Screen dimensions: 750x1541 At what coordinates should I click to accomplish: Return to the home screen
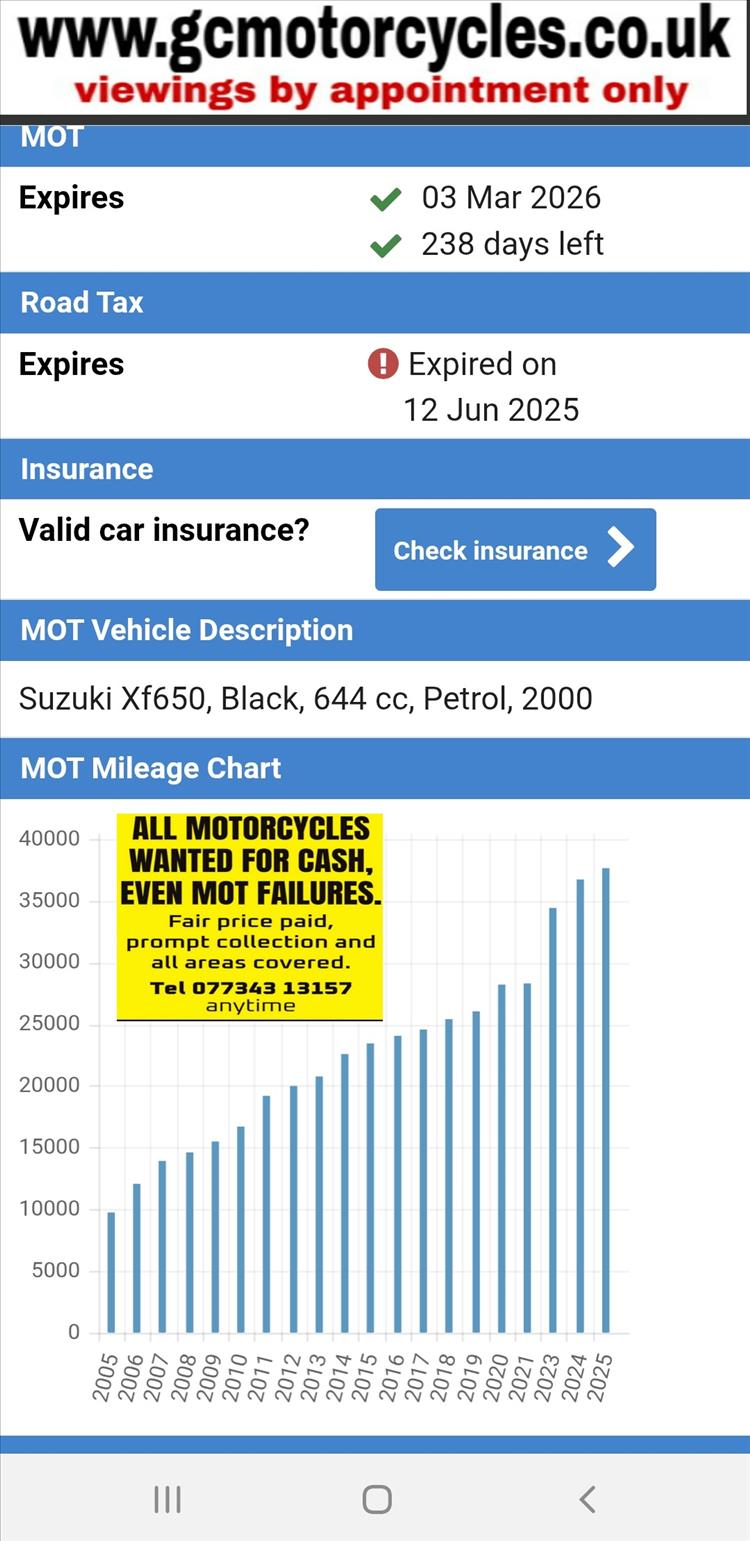point(376,1499)
